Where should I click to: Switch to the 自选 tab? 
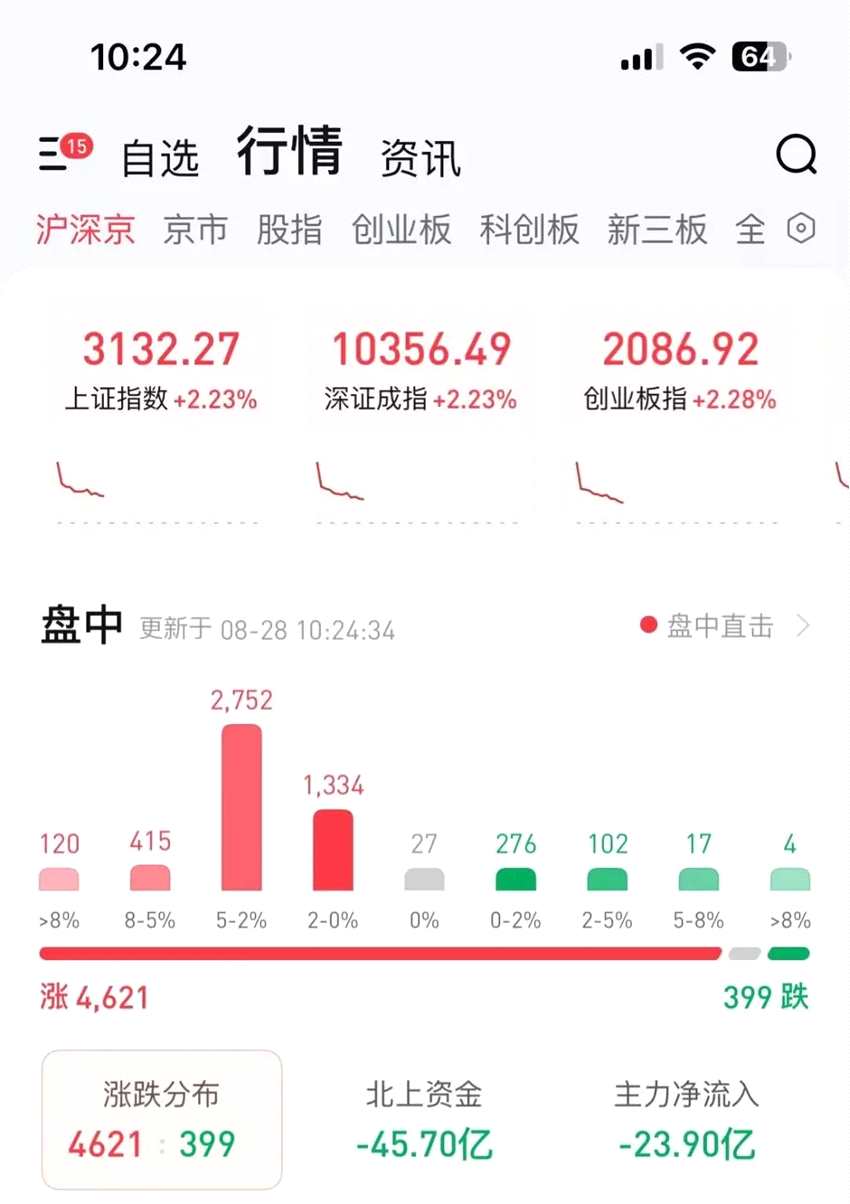pyautogui.click(x=160, y=158)
